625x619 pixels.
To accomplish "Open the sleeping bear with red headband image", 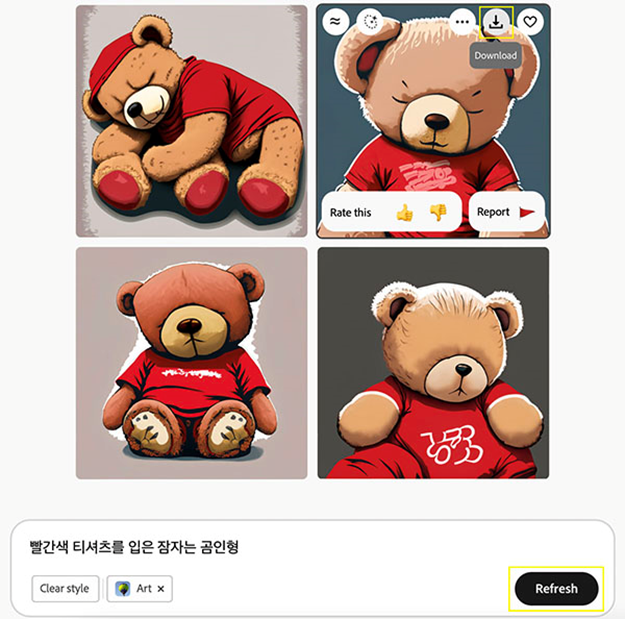I will [191, 121].
